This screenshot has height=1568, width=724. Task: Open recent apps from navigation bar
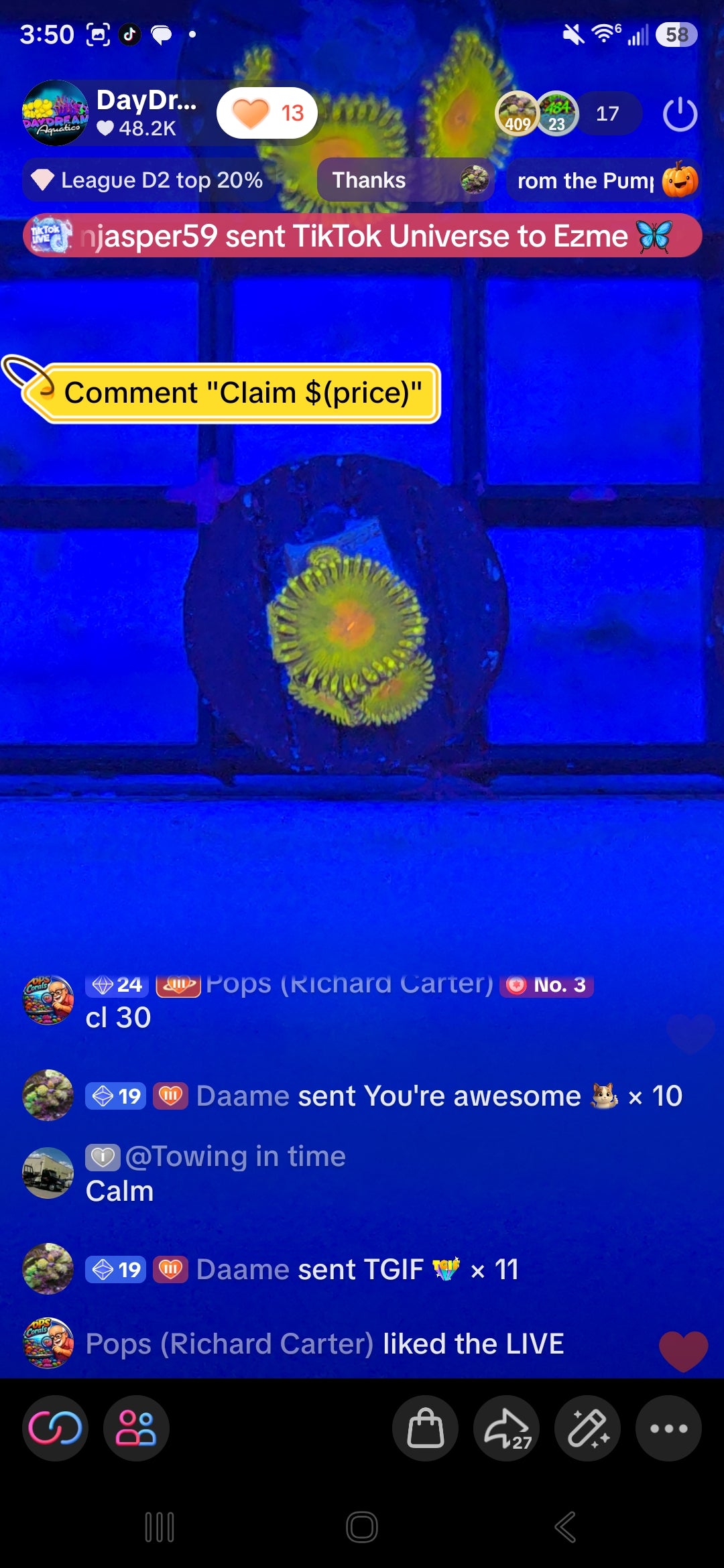pyautogui.click(x=160, y=1527)
